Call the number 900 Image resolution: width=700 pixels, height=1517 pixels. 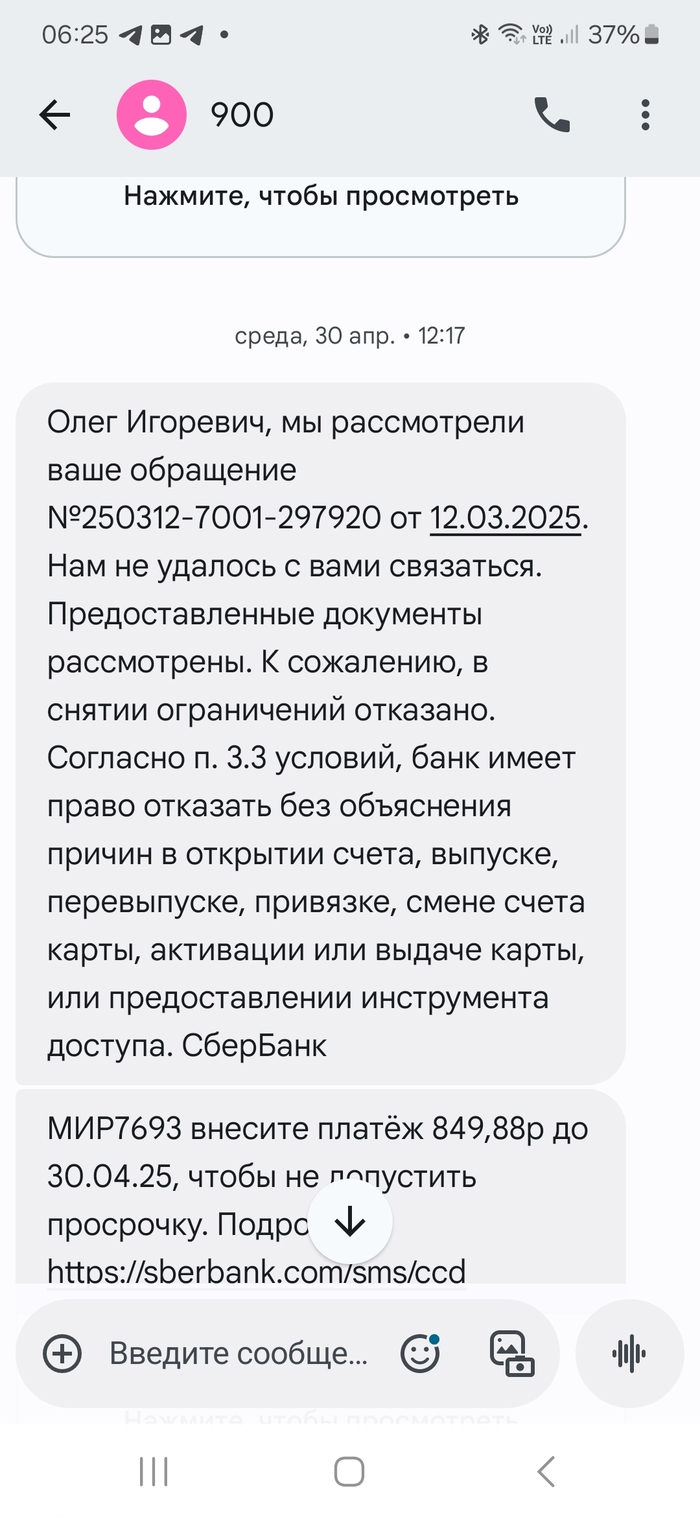(x=552, y=115)
